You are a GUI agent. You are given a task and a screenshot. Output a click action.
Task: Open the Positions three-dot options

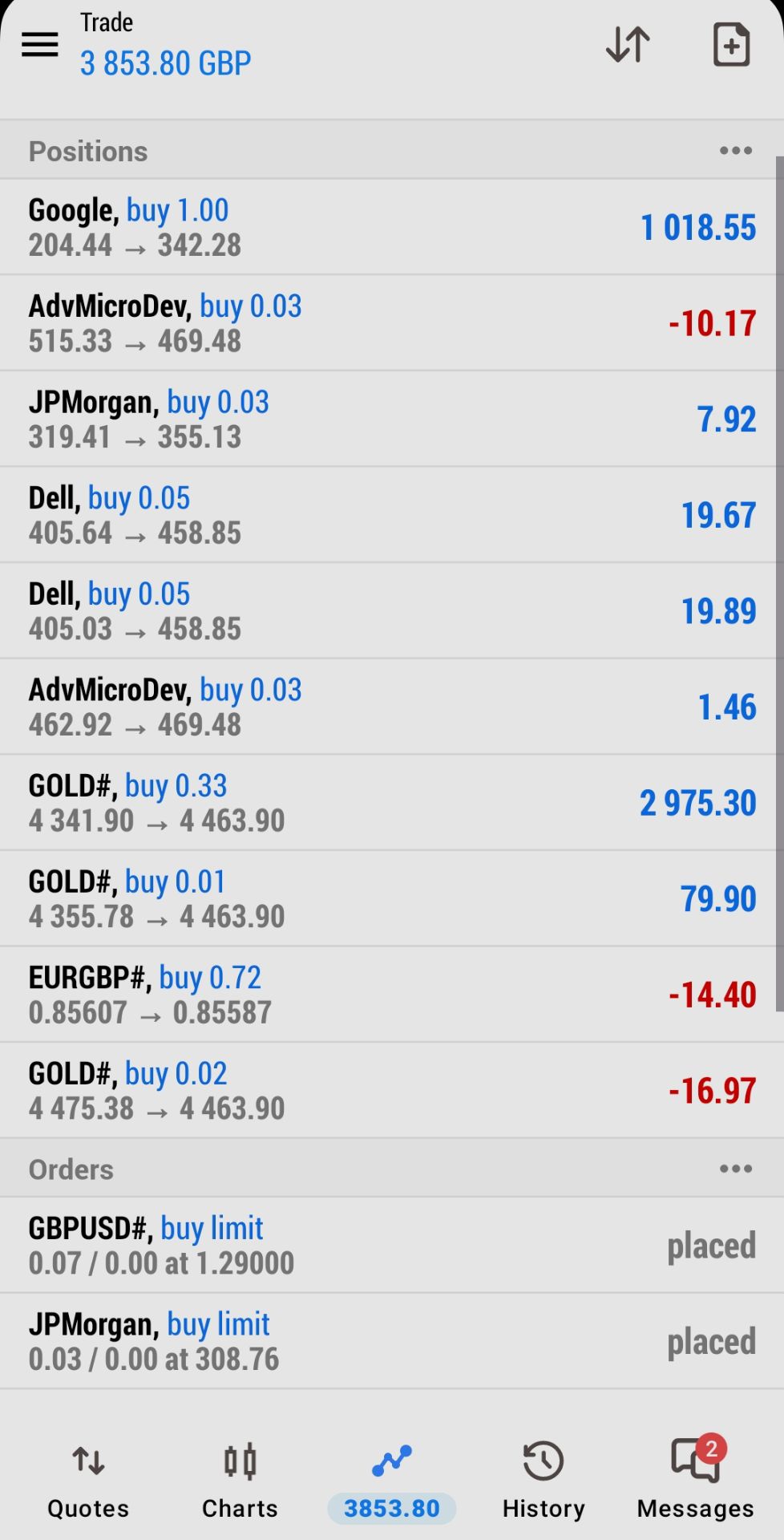click(735, 151)
